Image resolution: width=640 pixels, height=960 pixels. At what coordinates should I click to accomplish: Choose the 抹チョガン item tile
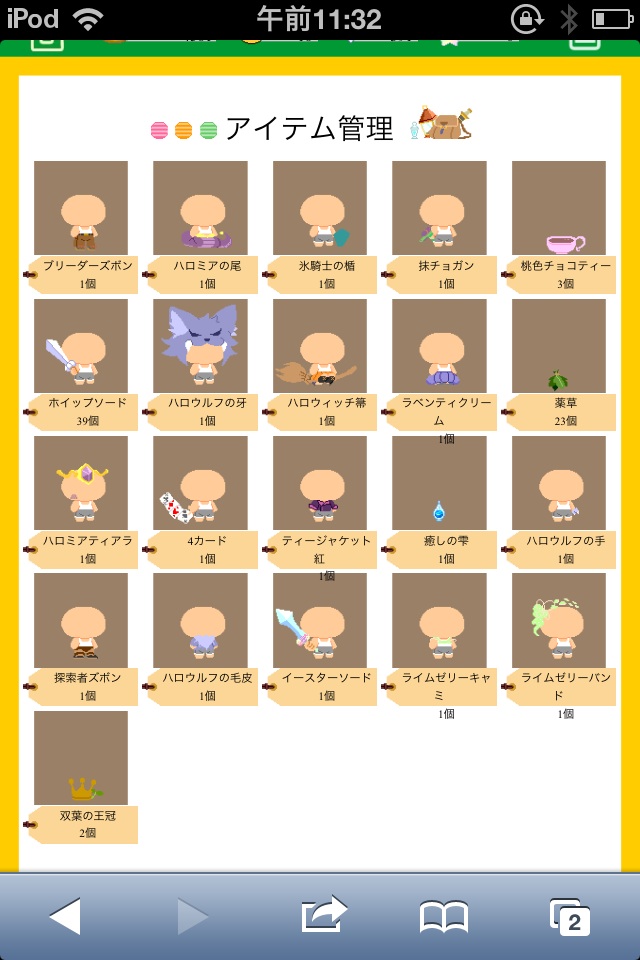tap(439, 207)
